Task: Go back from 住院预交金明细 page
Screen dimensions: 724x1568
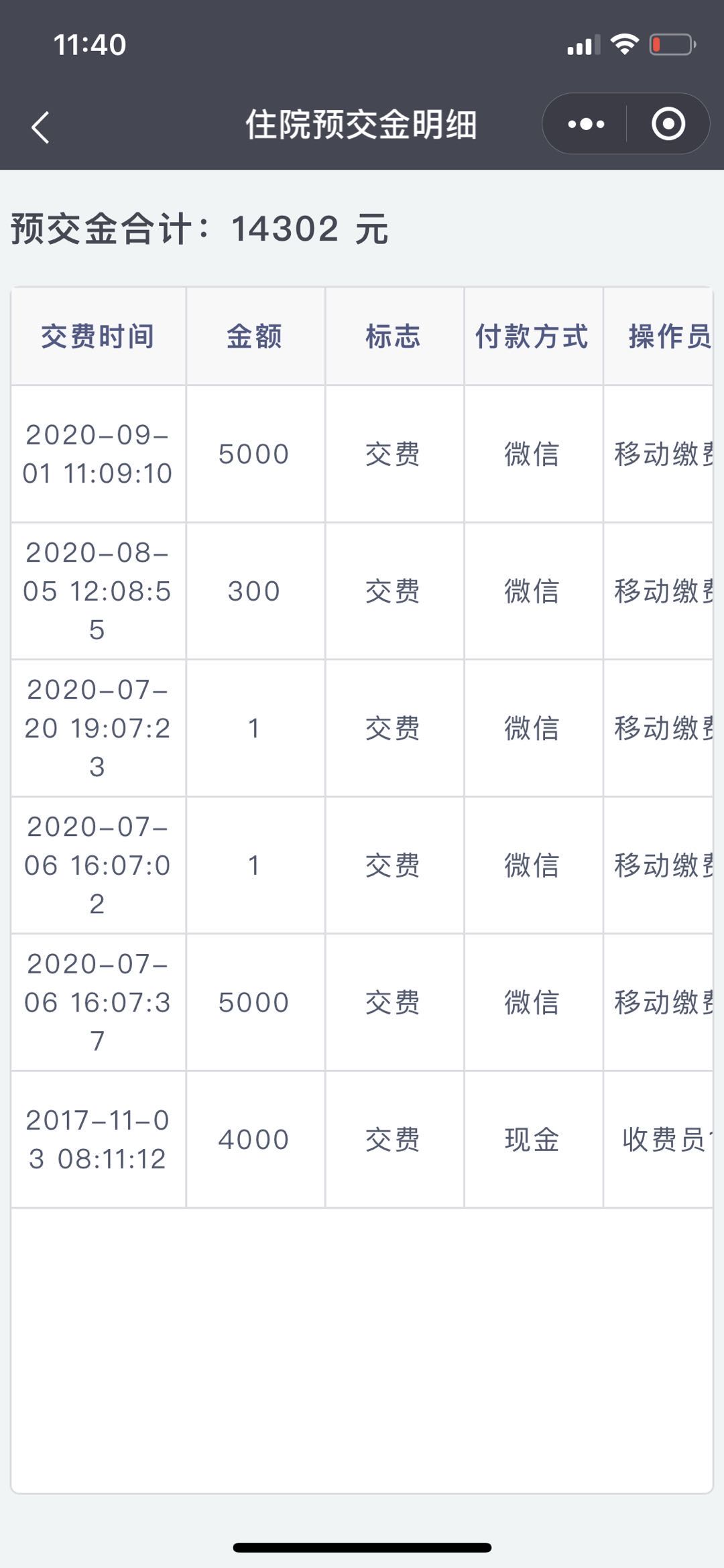Action: [40, 127]
